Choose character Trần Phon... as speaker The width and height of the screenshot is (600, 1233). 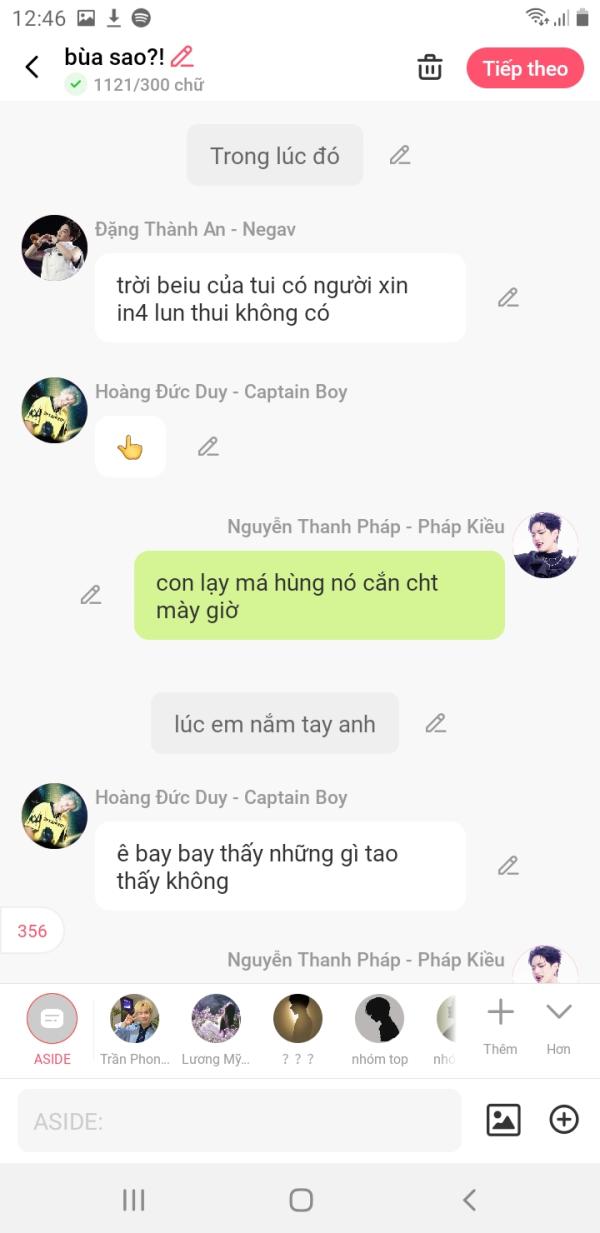coord(134,1029)
